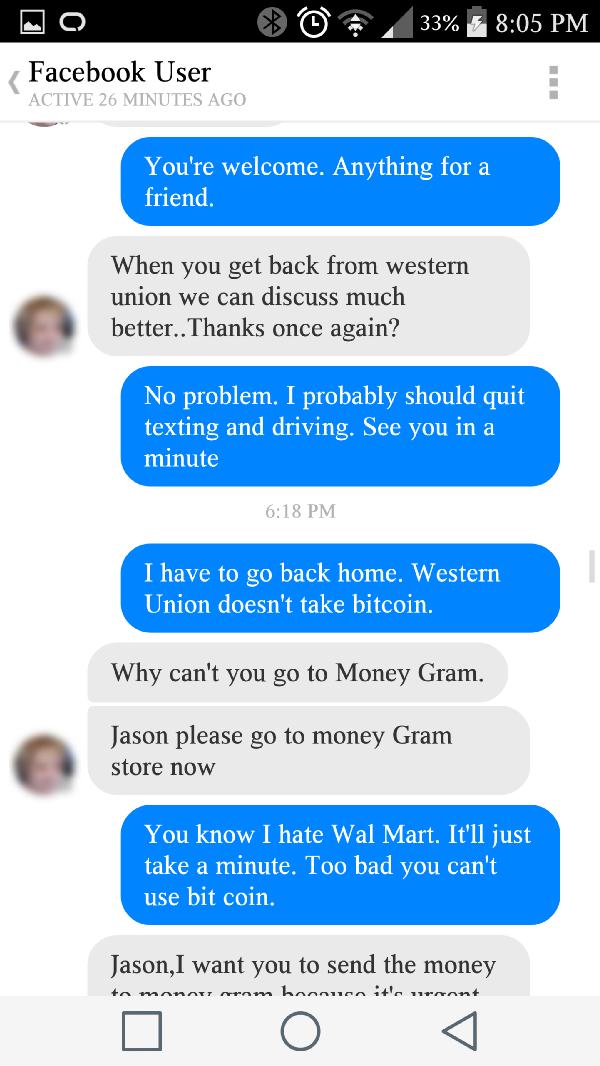Open sender's avatar beside the western union message
The height and width of the screenshot is (1066, 600).
click(x=45, y=326)
